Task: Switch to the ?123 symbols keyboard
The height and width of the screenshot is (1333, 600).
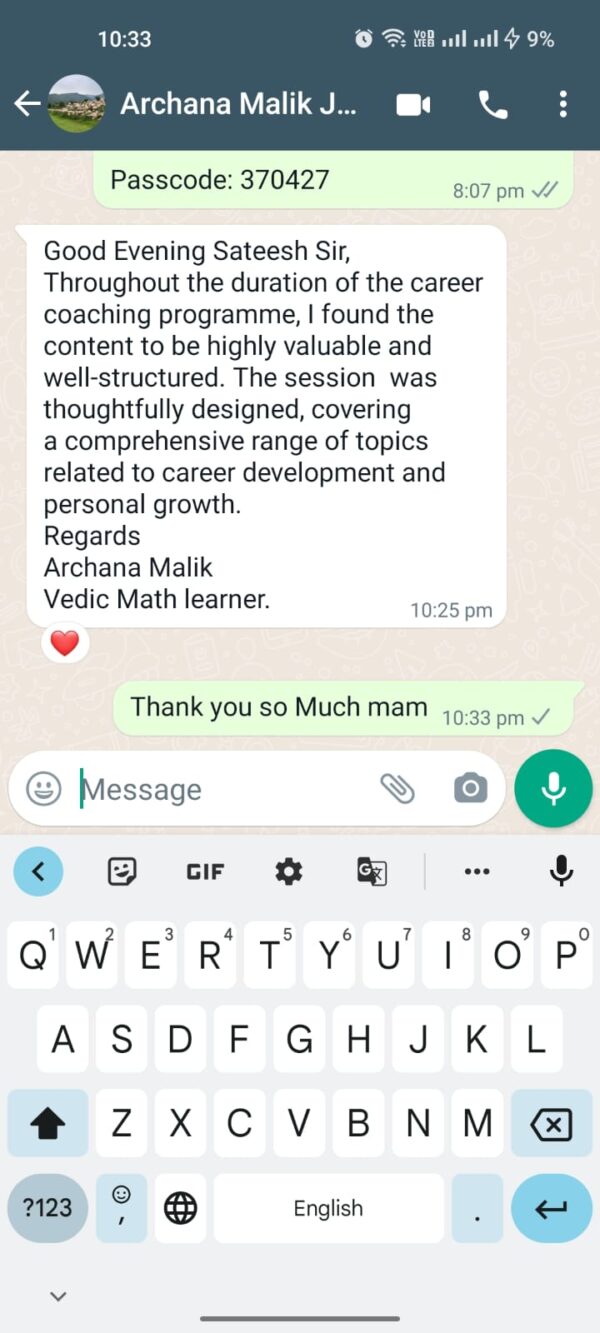Action: click(x=47, y=1208)
